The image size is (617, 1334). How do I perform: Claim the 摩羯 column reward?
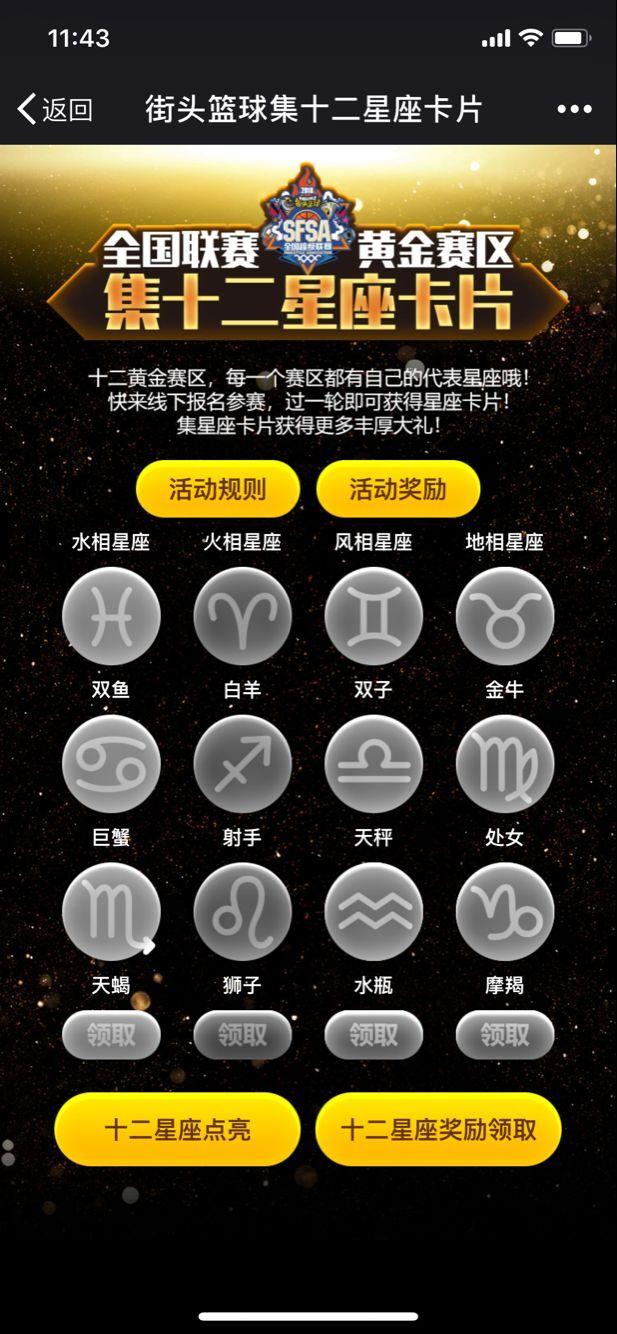(x=504, y=1034)
